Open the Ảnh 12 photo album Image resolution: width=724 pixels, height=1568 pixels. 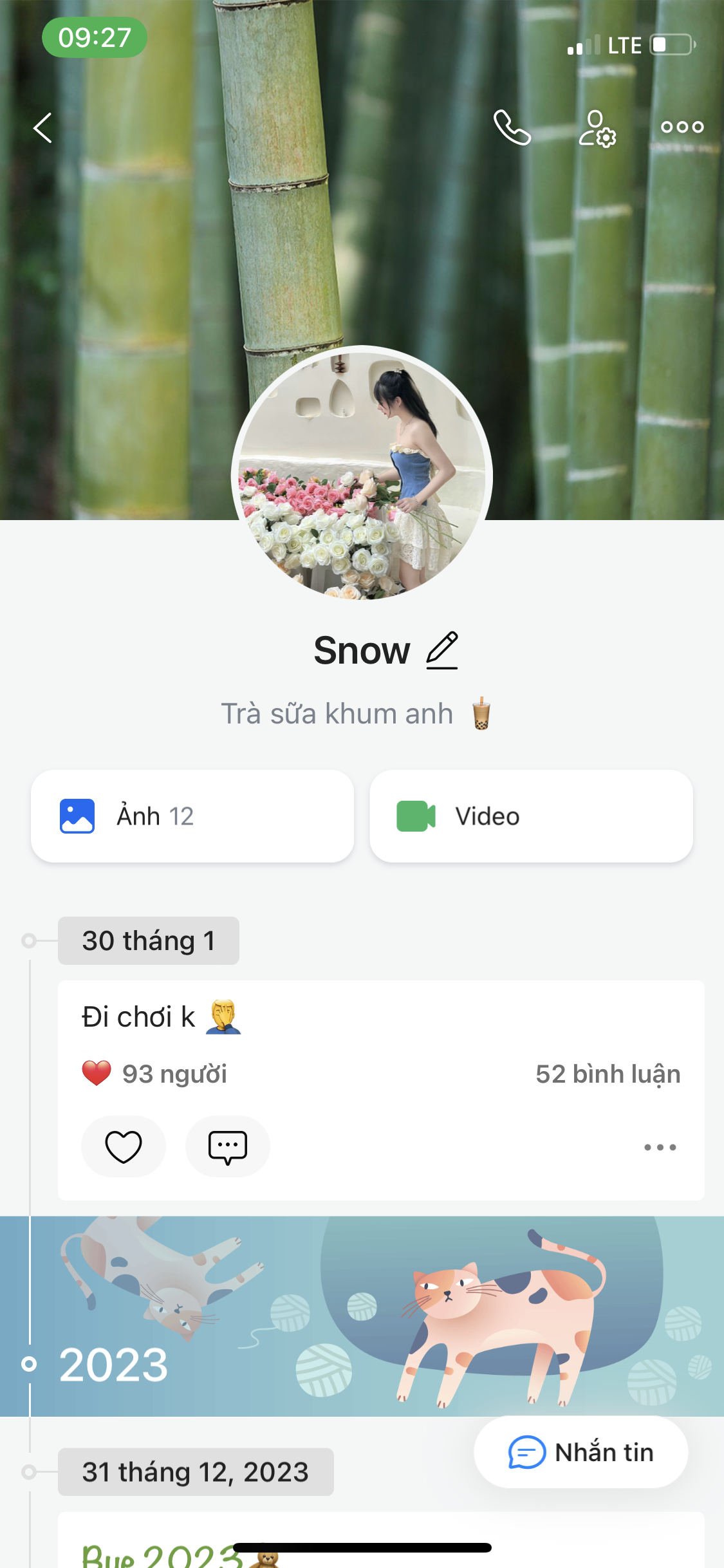tap(192, 816)
